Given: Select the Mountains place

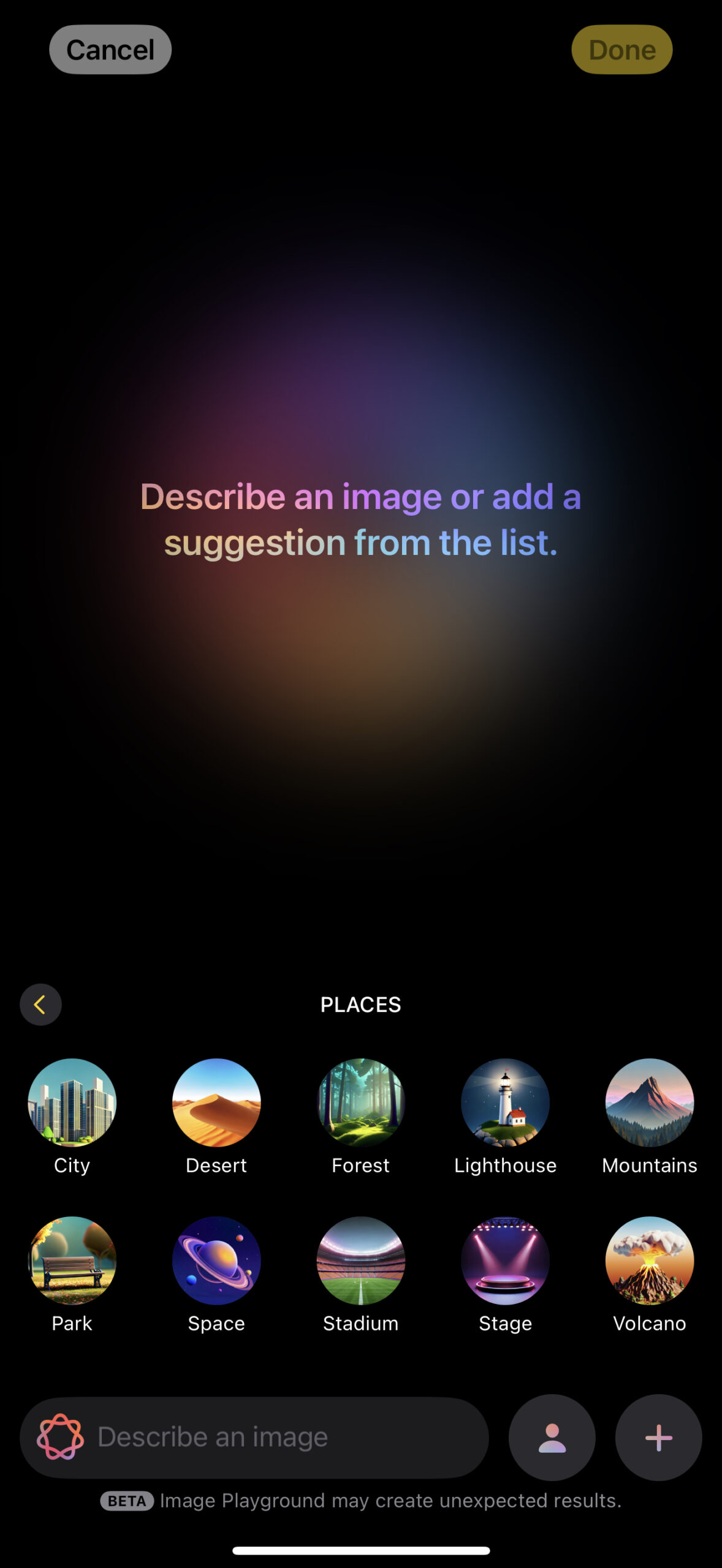Looking at the screenshot, I should coord(650,1102).
